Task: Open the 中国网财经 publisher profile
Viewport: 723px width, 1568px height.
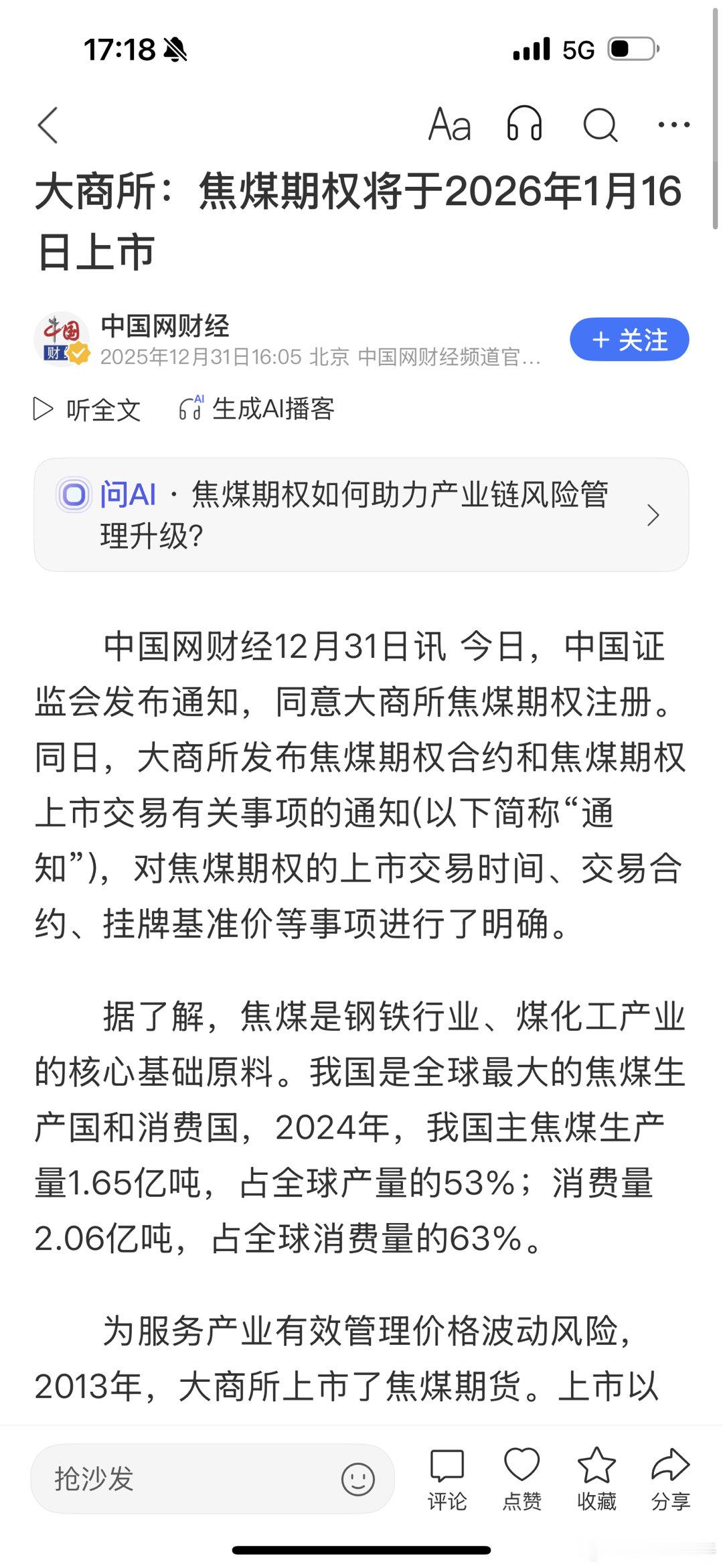Action: tap(165, 327)
